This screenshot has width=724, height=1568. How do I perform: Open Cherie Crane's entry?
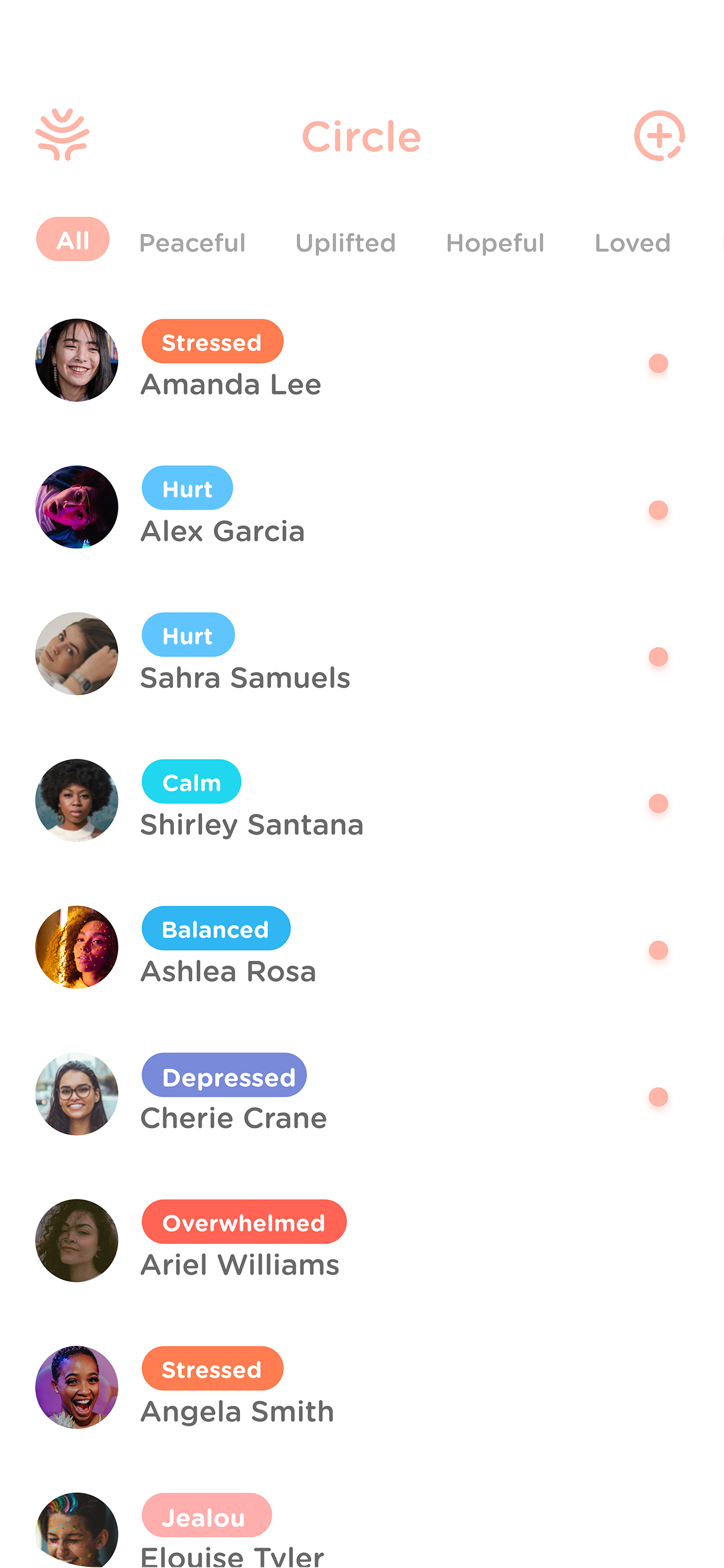[234, 1118]
